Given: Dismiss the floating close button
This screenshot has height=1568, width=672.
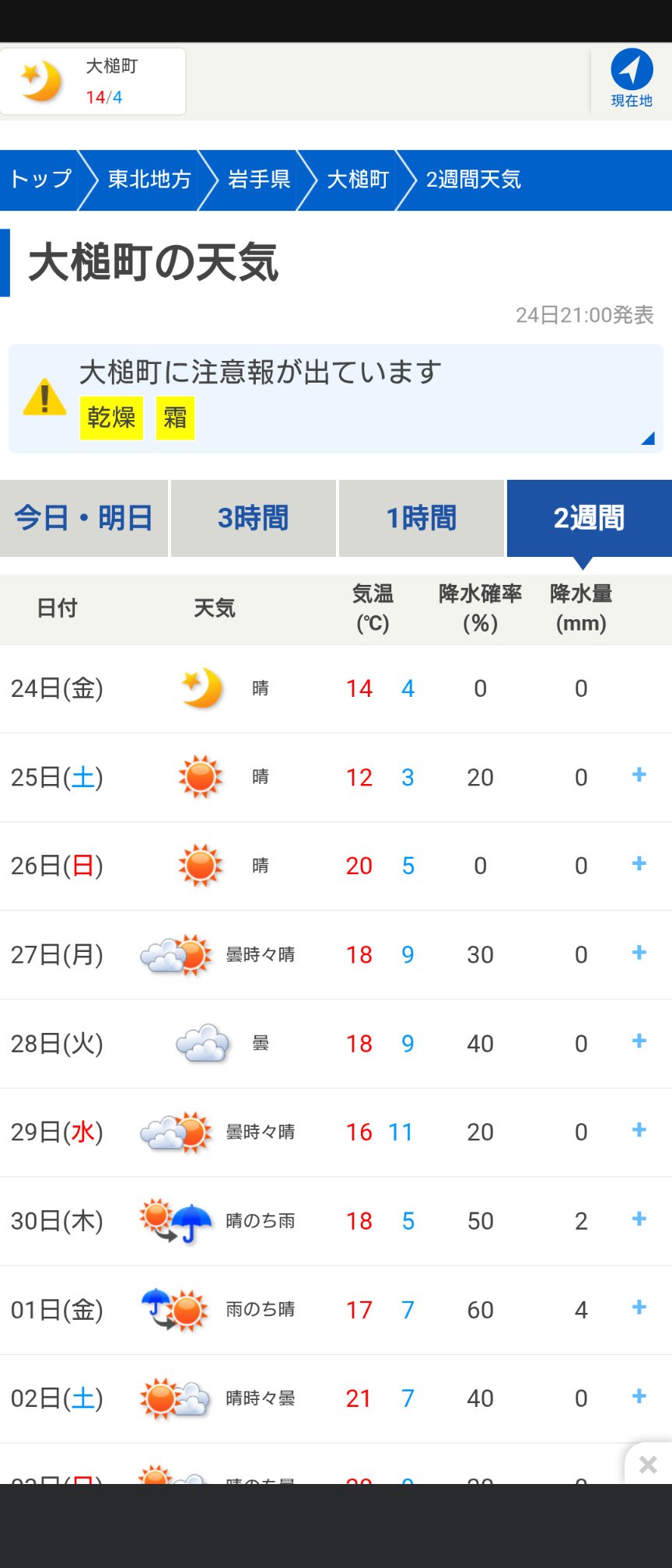Looking at the screenshot, I should (648, 1465).
